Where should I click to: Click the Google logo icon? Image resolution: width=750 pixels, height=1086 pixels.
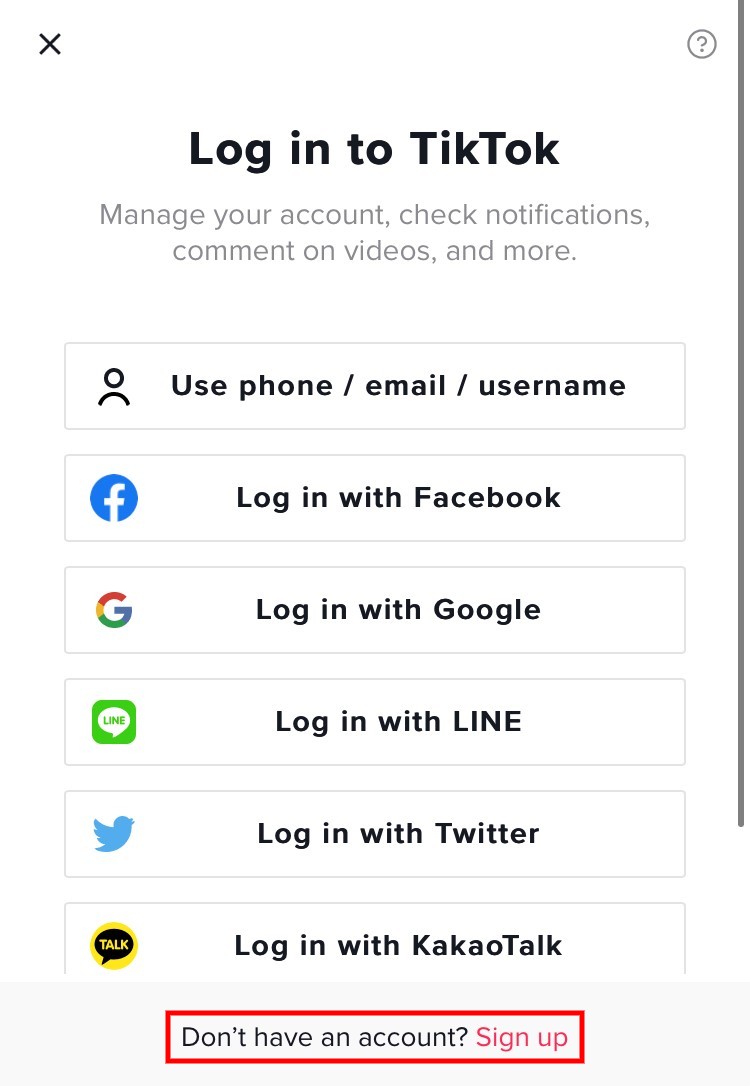pyautogui.click(x=114, y=610)
